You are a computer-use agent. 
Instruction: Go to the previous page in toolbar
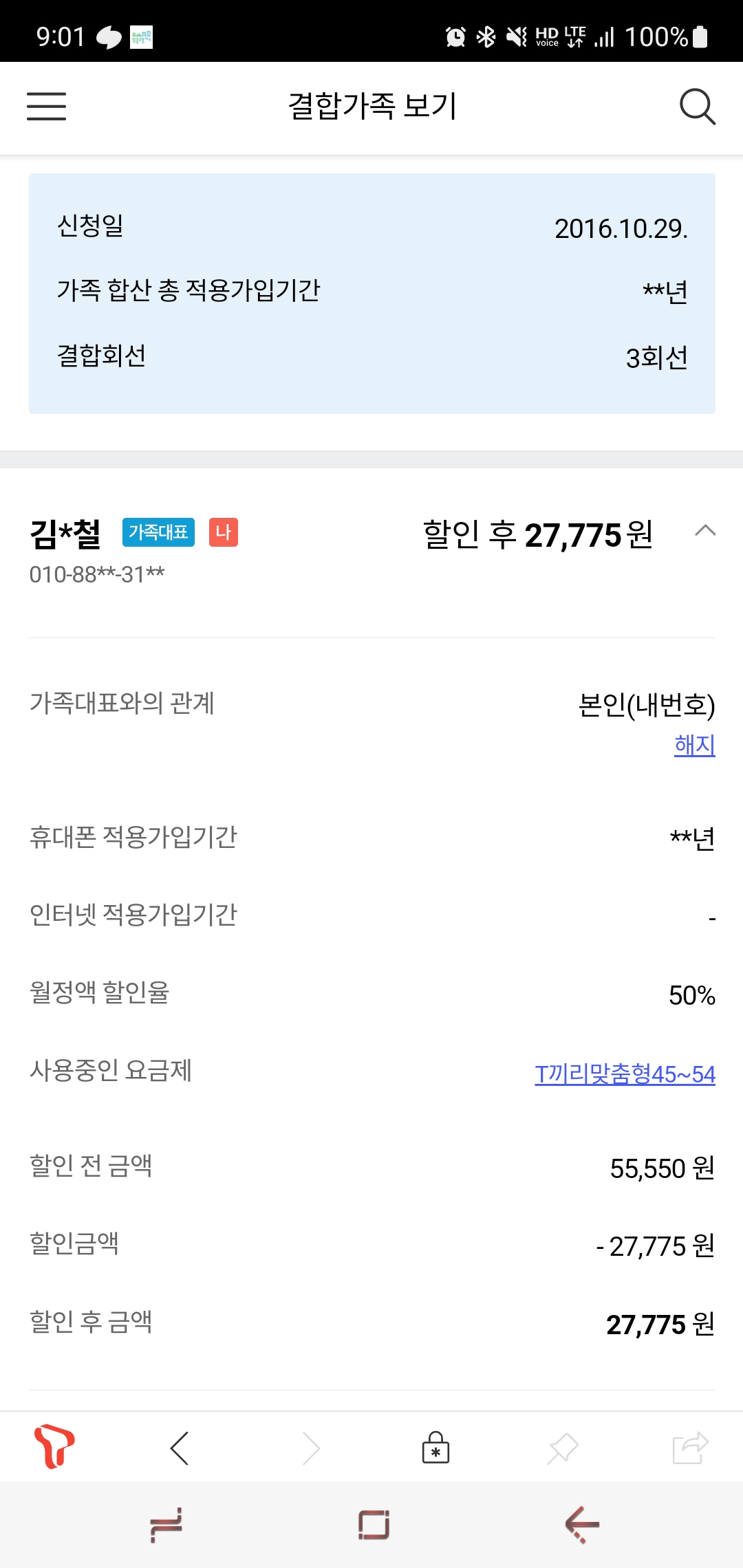tap(180, 1448)
